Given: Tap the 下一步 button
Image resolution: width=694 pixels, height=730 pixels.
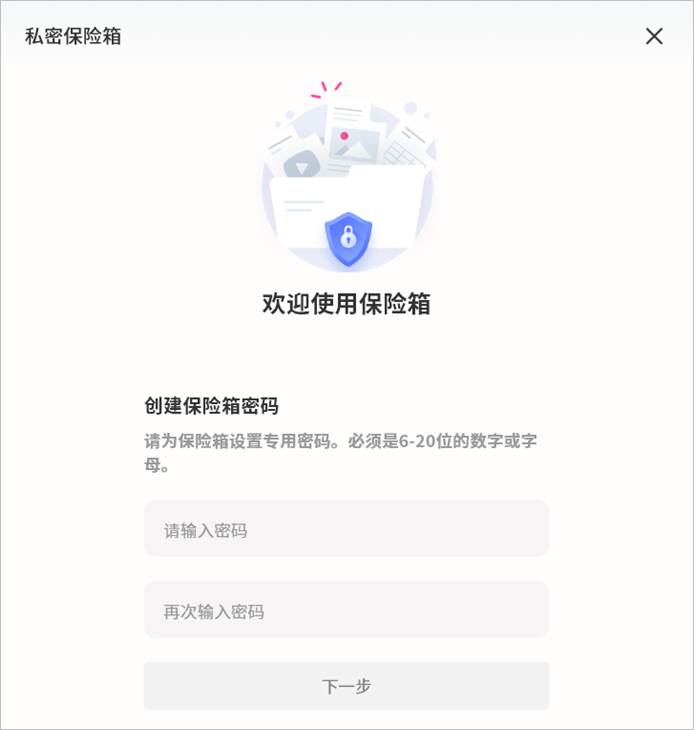Looking at the screenshot, I should (346, 686).
